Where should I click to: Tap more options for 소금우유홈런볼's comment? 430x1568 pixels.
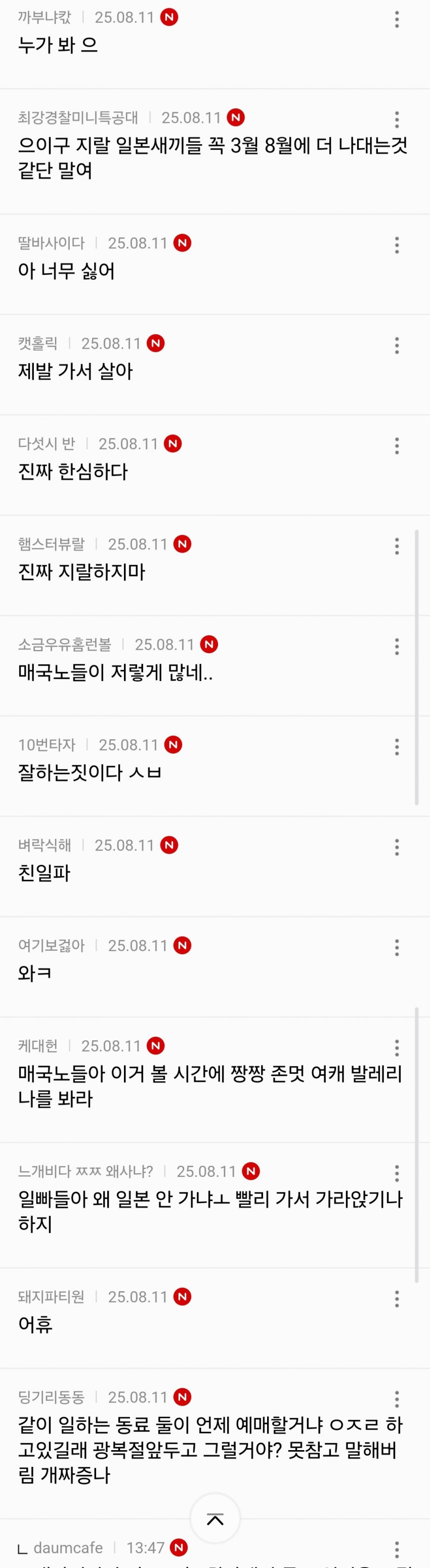397,647
